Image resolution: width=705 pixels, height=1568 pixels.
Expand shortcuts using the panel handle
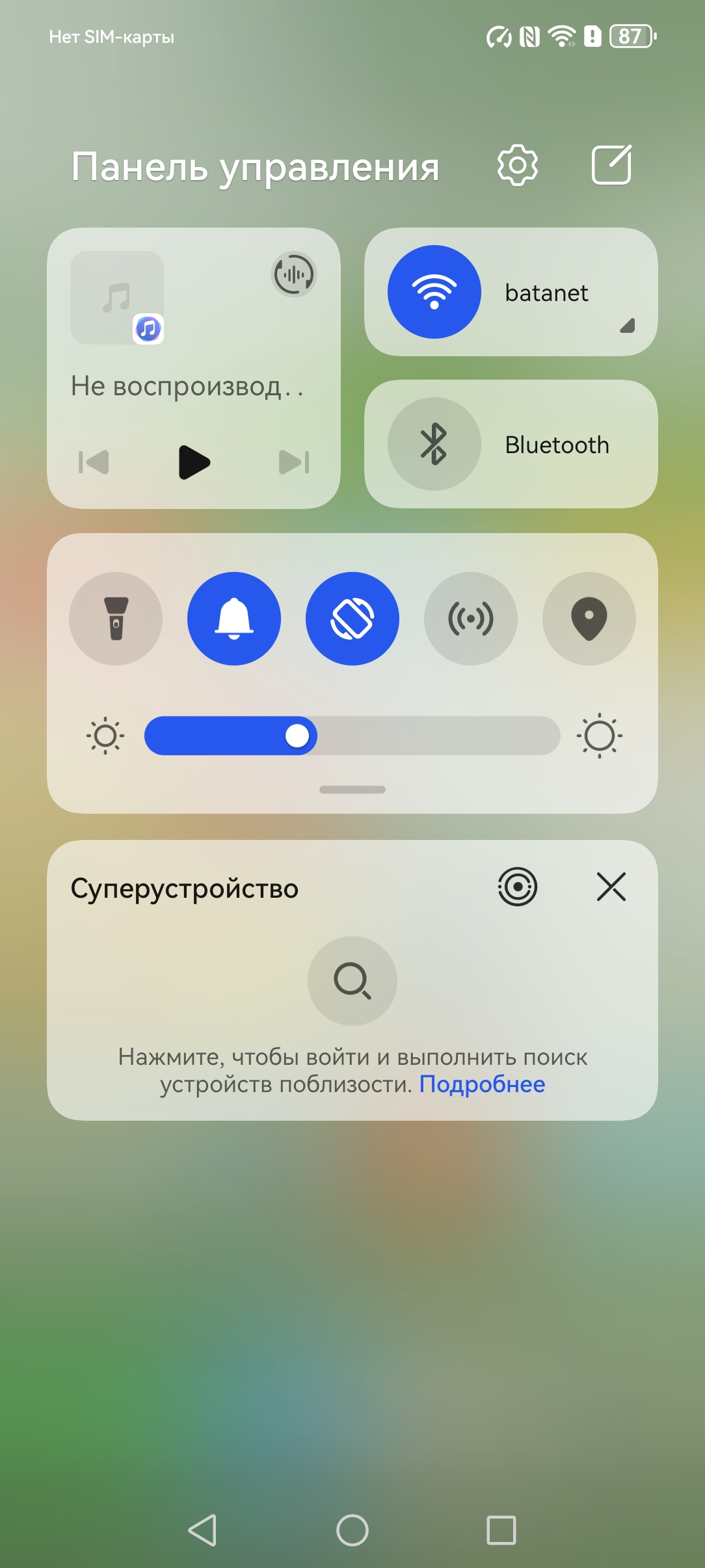pos(352,789)
